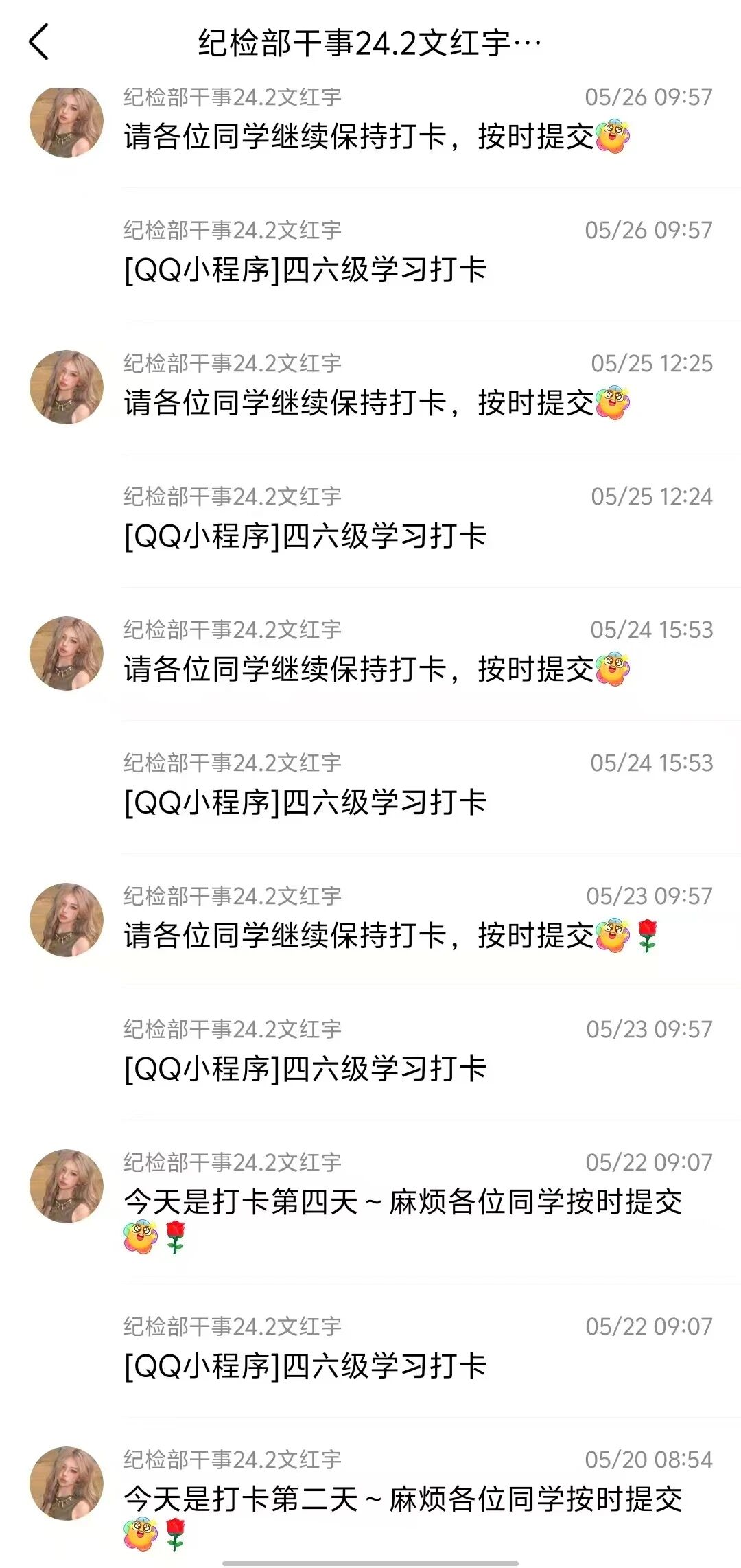Go back using the top-left arrow
The image size is (741, 1568).
point(39,43)
